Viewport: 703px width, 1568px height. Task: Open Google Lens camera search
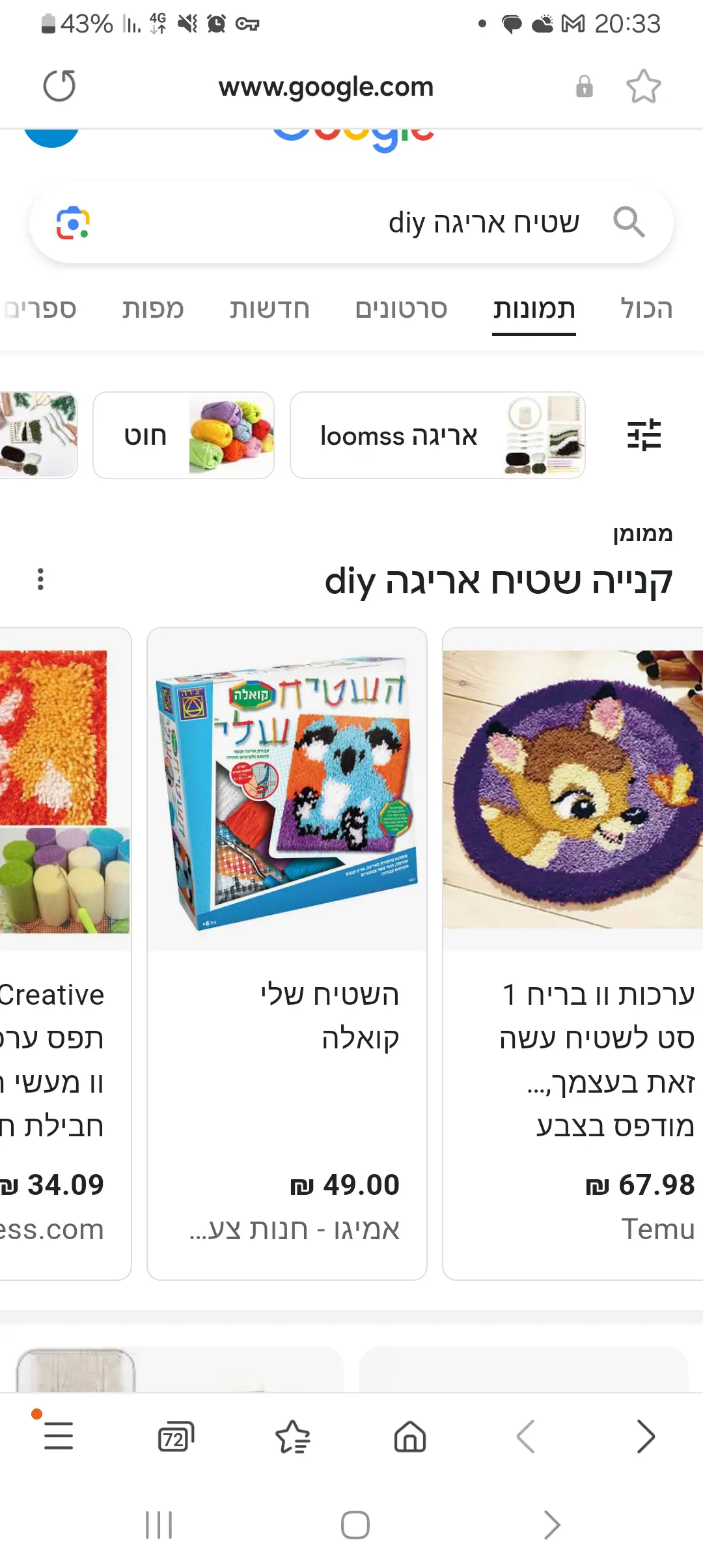[73, 223]
